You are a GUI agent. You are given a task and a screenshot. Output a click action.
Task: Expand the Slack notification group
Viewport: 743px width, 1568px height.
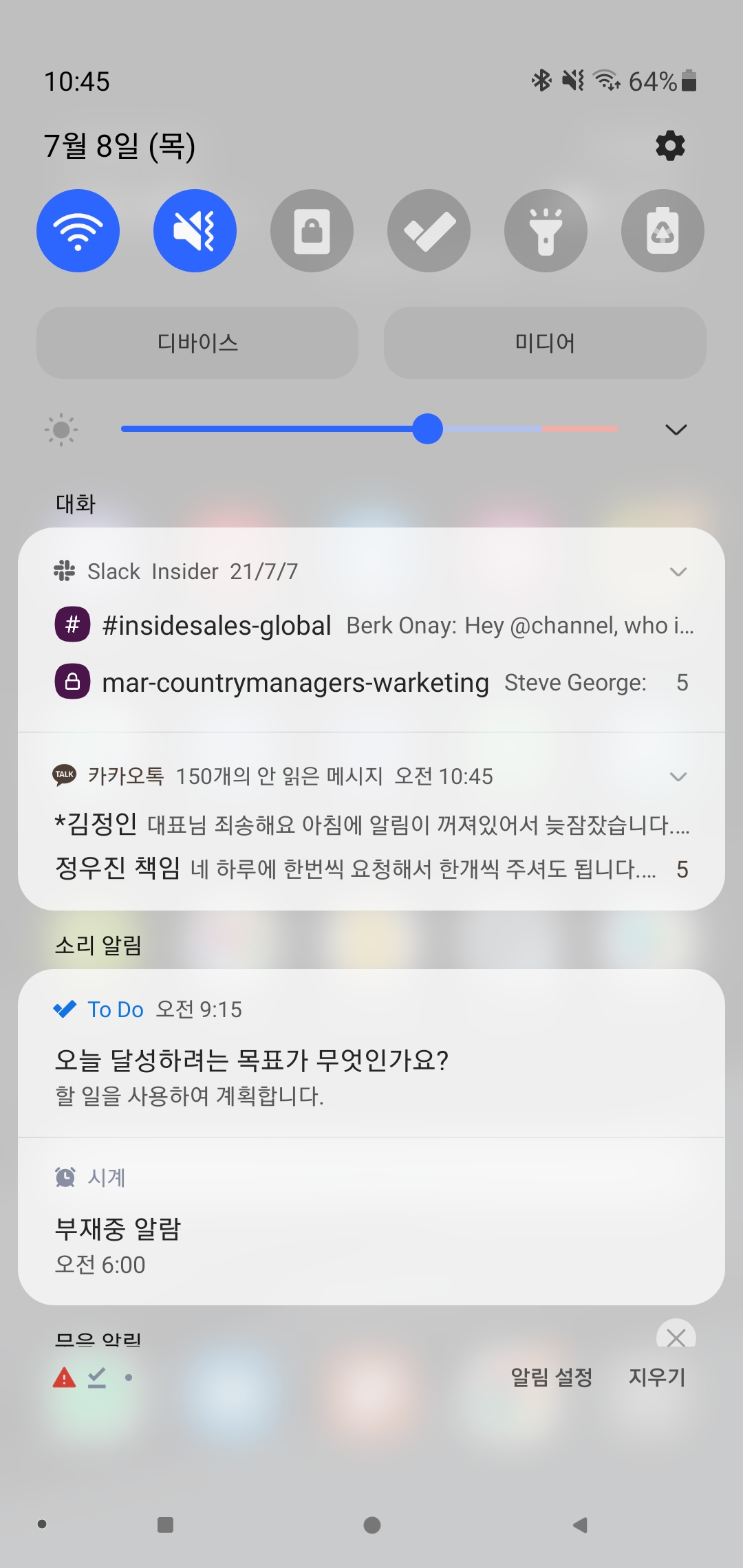678,571
